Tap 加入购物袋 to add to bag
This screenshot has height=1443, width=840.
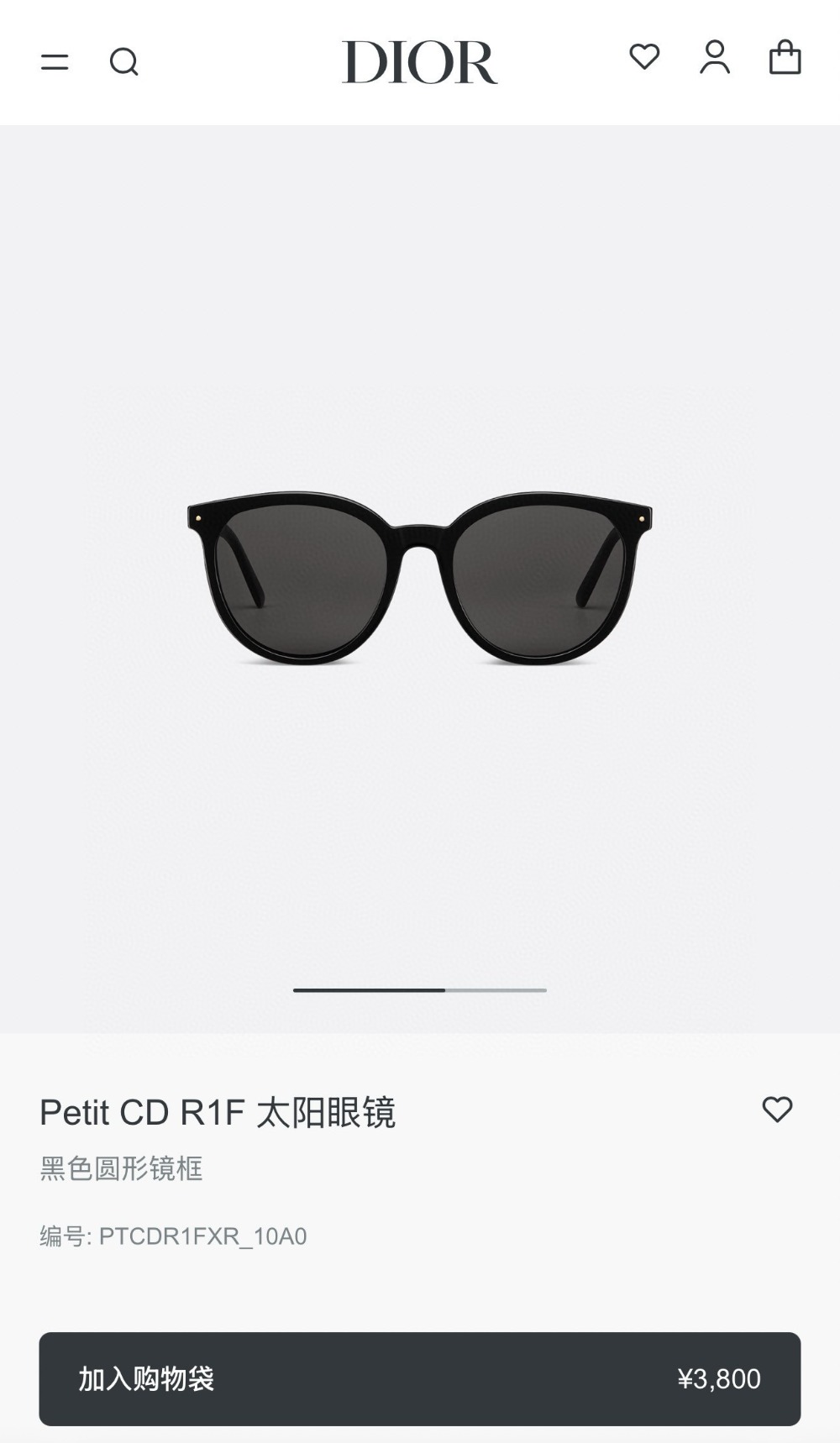tap(419, 1378)
